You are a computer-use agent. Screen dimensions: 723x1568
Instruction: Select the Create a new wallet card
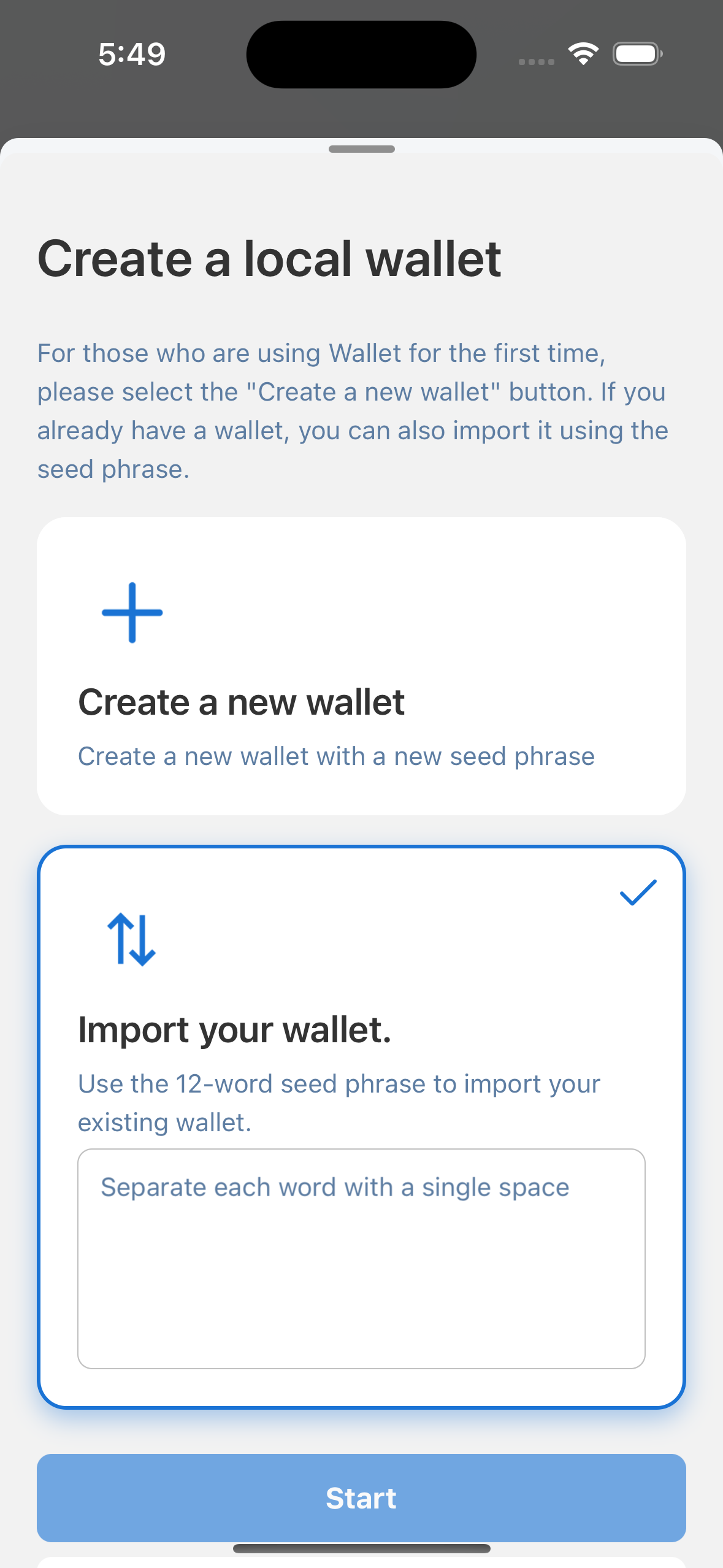click(361, 666)
